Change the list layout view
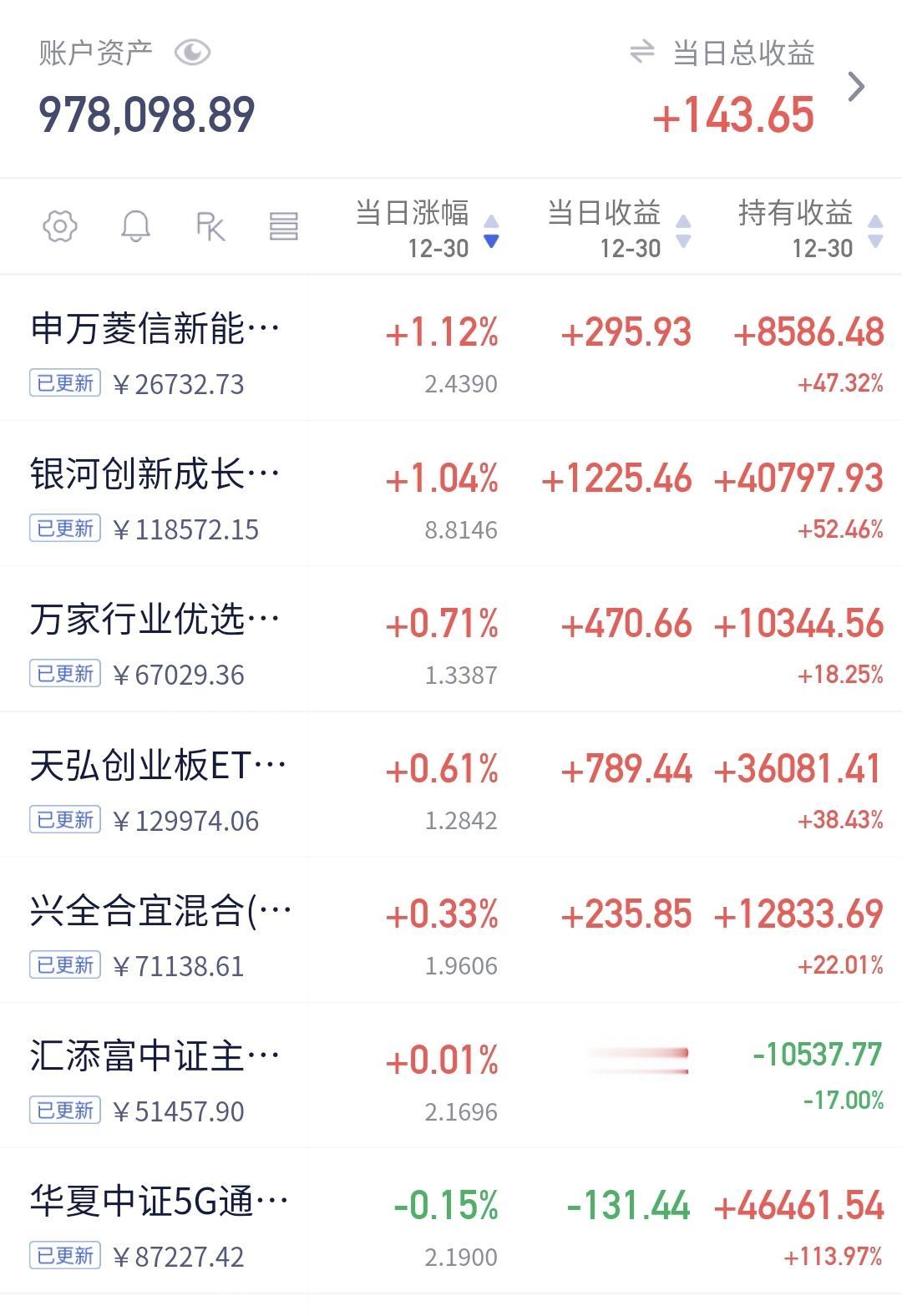 tap(284, 226)
